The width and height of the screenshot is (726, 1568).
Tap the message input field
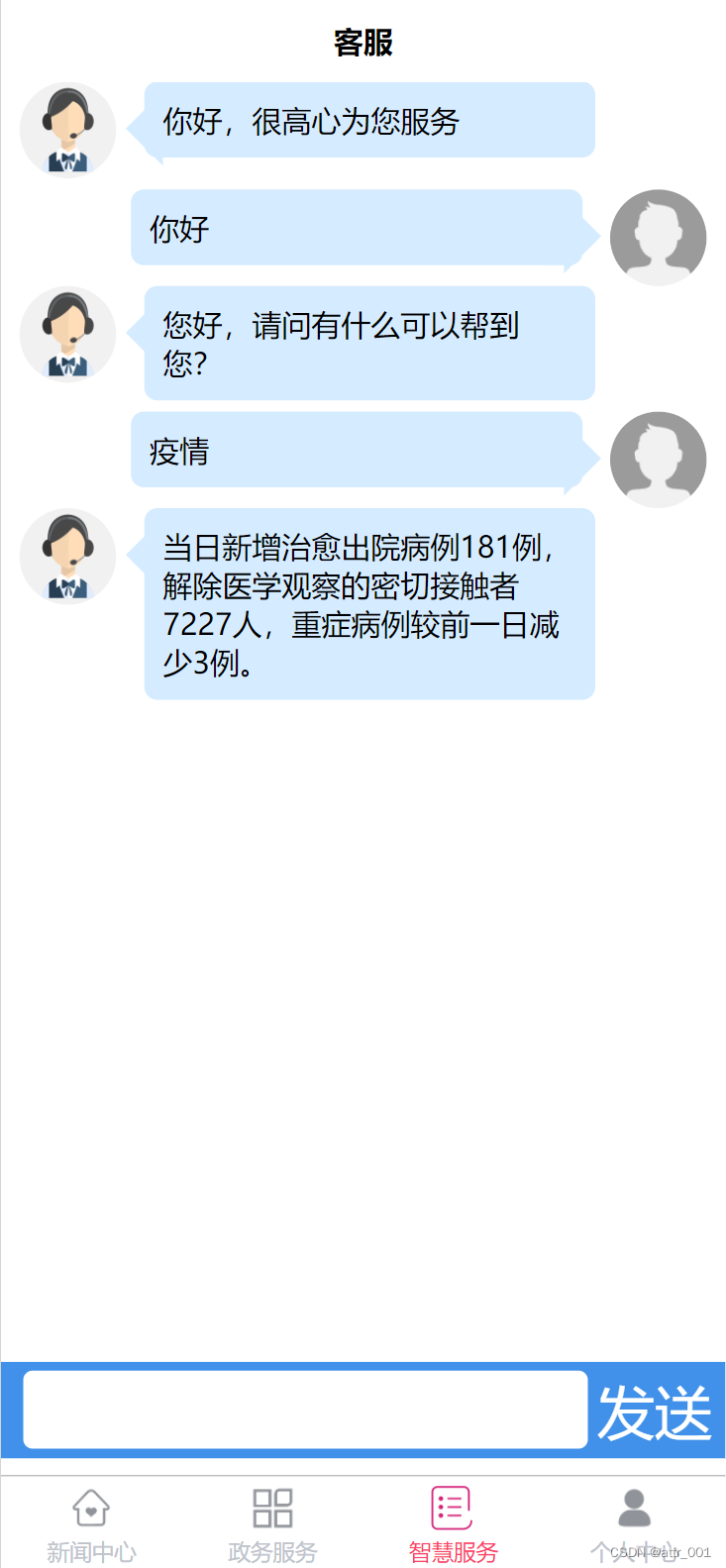click(x=305, y=1410)
